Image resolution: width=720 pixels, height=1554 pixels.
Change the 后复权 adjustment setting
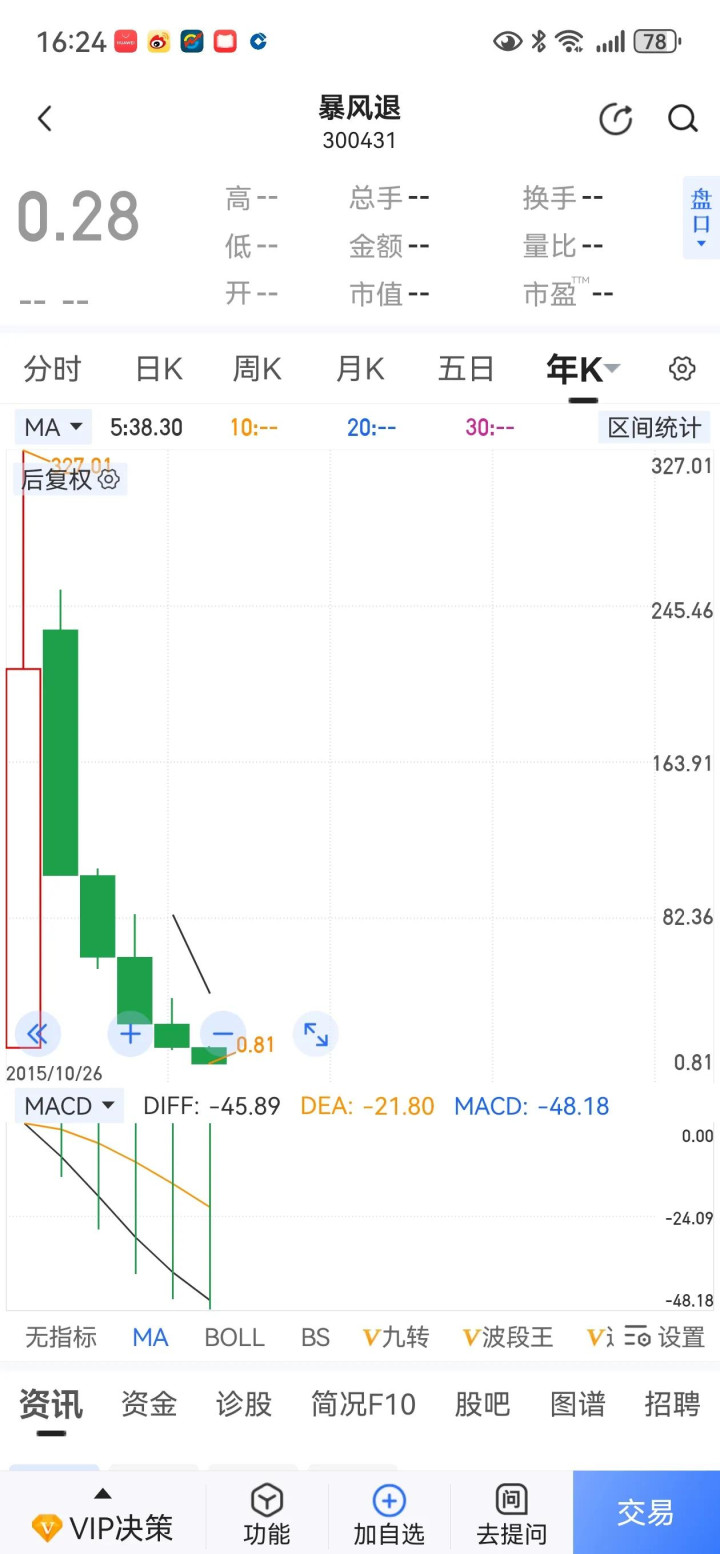(70, 479)
